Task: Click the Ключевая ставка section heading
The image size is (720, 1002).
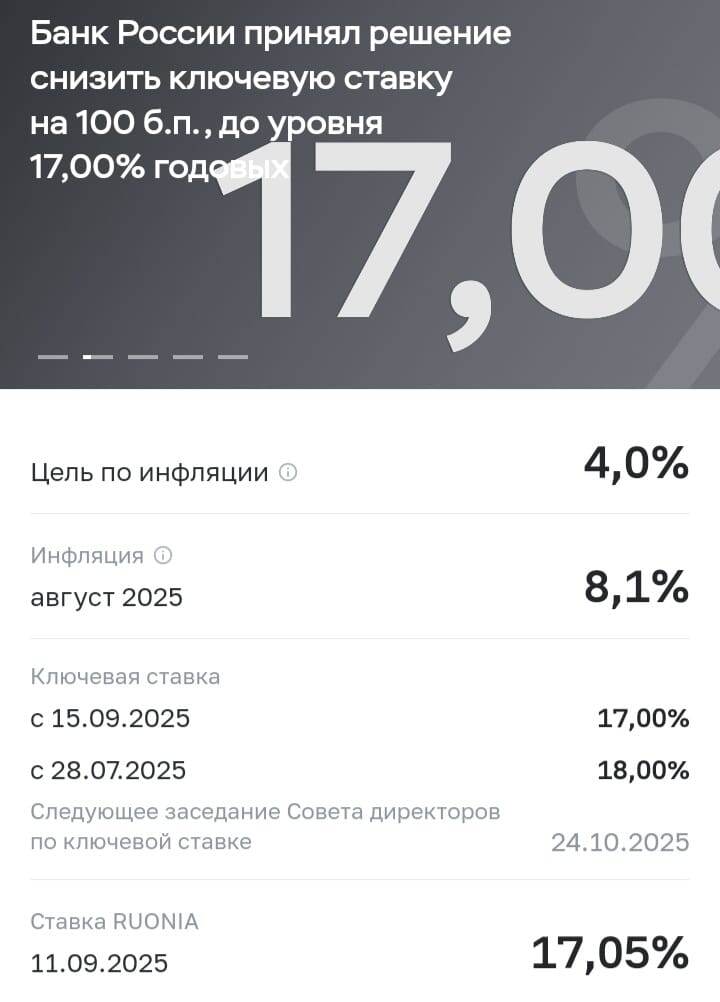Action: tap(126, 677)
